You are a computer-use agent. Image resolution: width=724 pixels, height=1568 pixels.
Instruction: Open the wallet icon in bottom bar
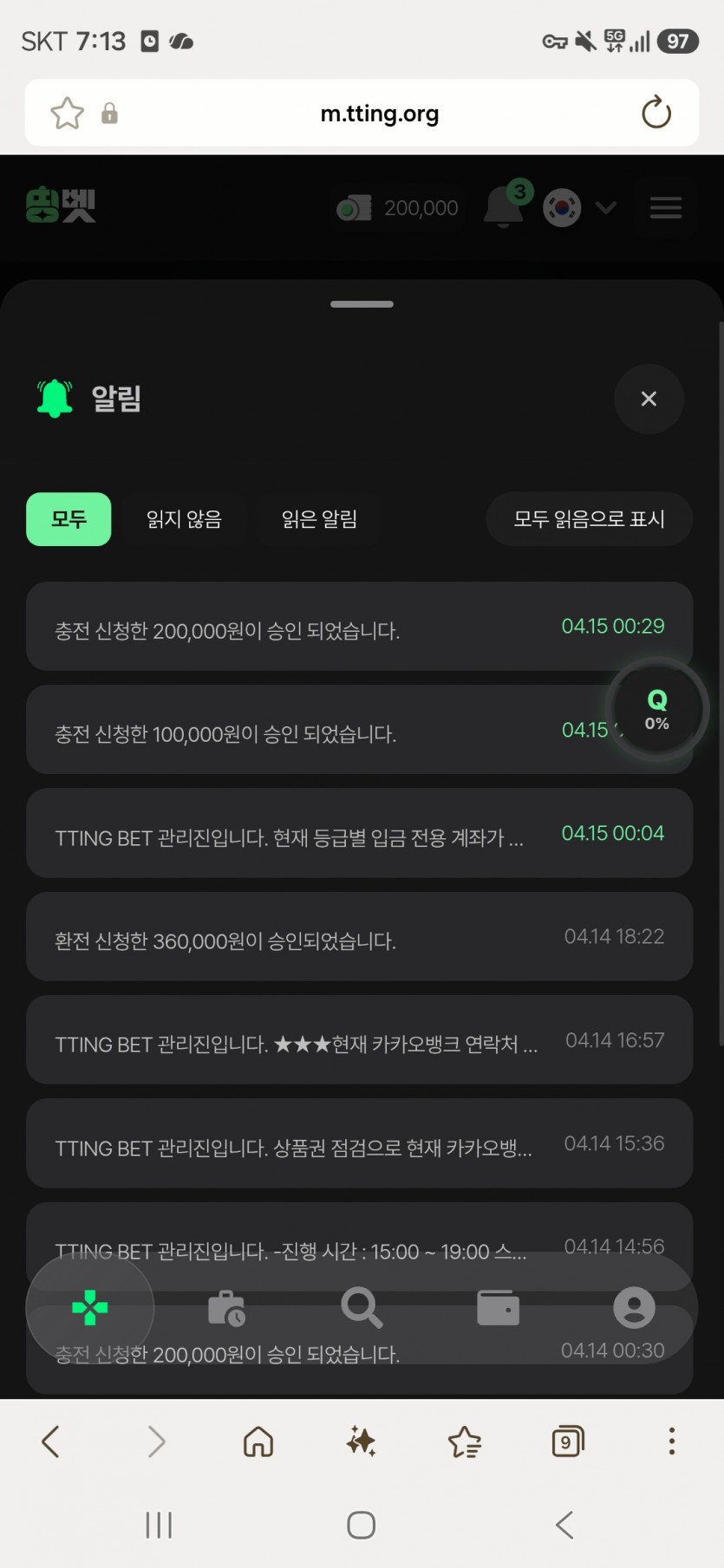[x=499, y=1308]
